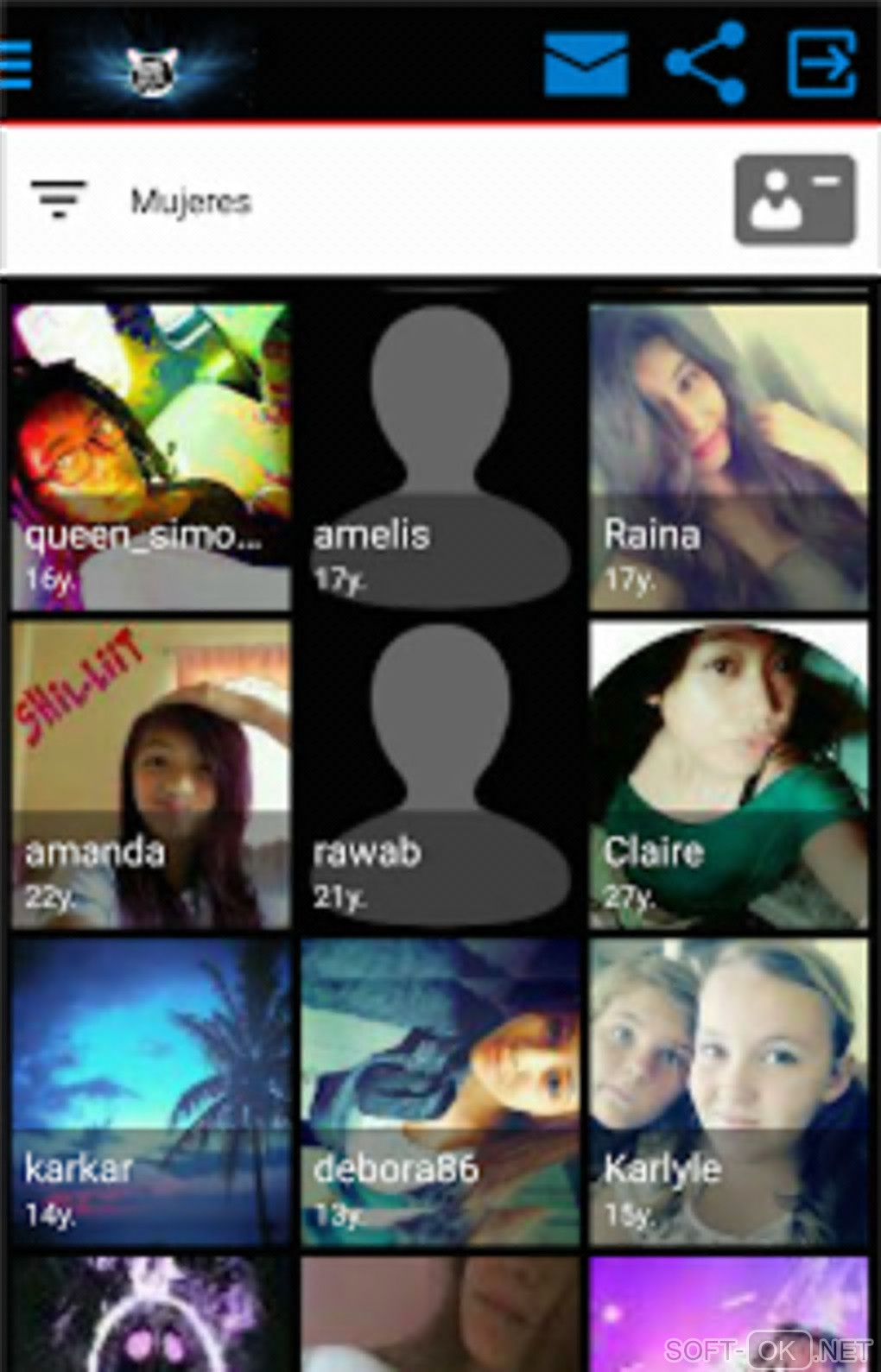Select debora86's profile
Viewport: 881px width, 1372px height.
440,1091
